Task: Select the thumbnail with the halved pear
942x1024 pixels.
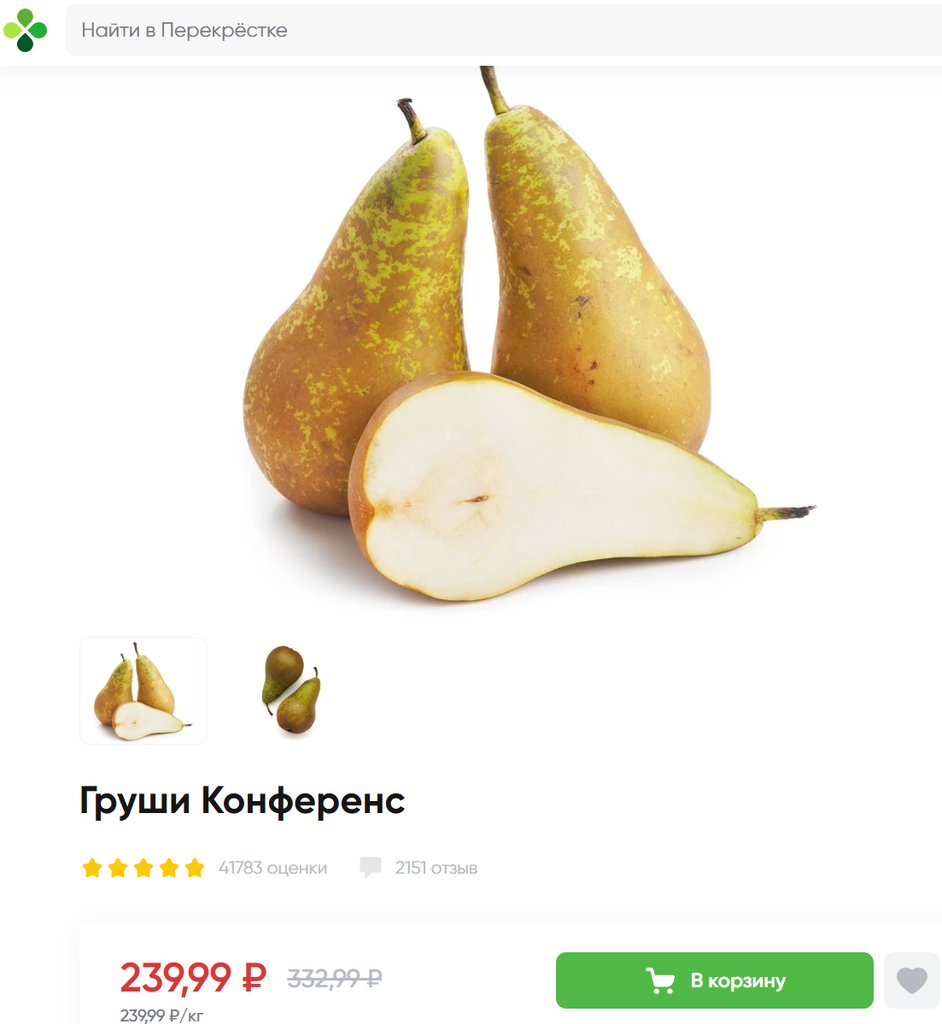Action: [143, 691]
